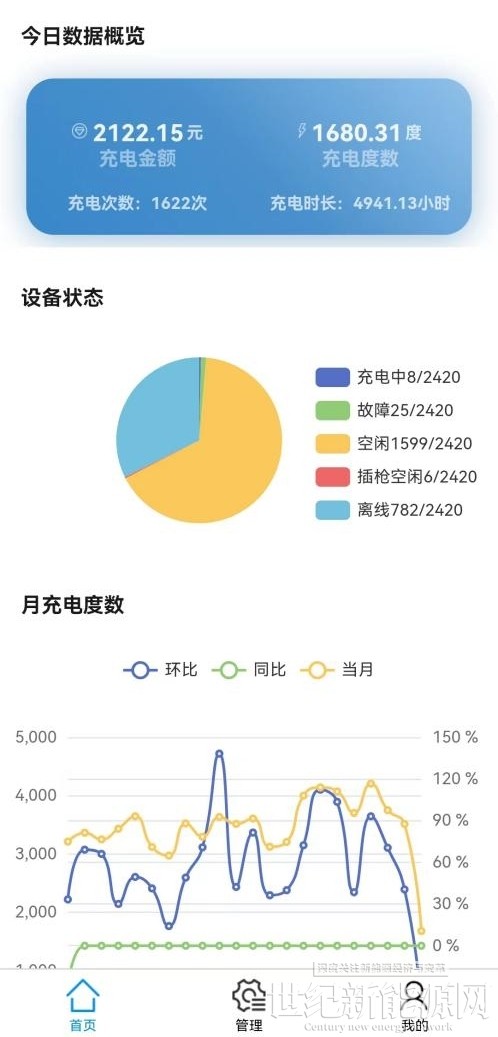The height and width of the screenshot is (1037, 498).
Task: Toggle 空闲1599/2420 in the pie legend
Action: coord(394,444)
